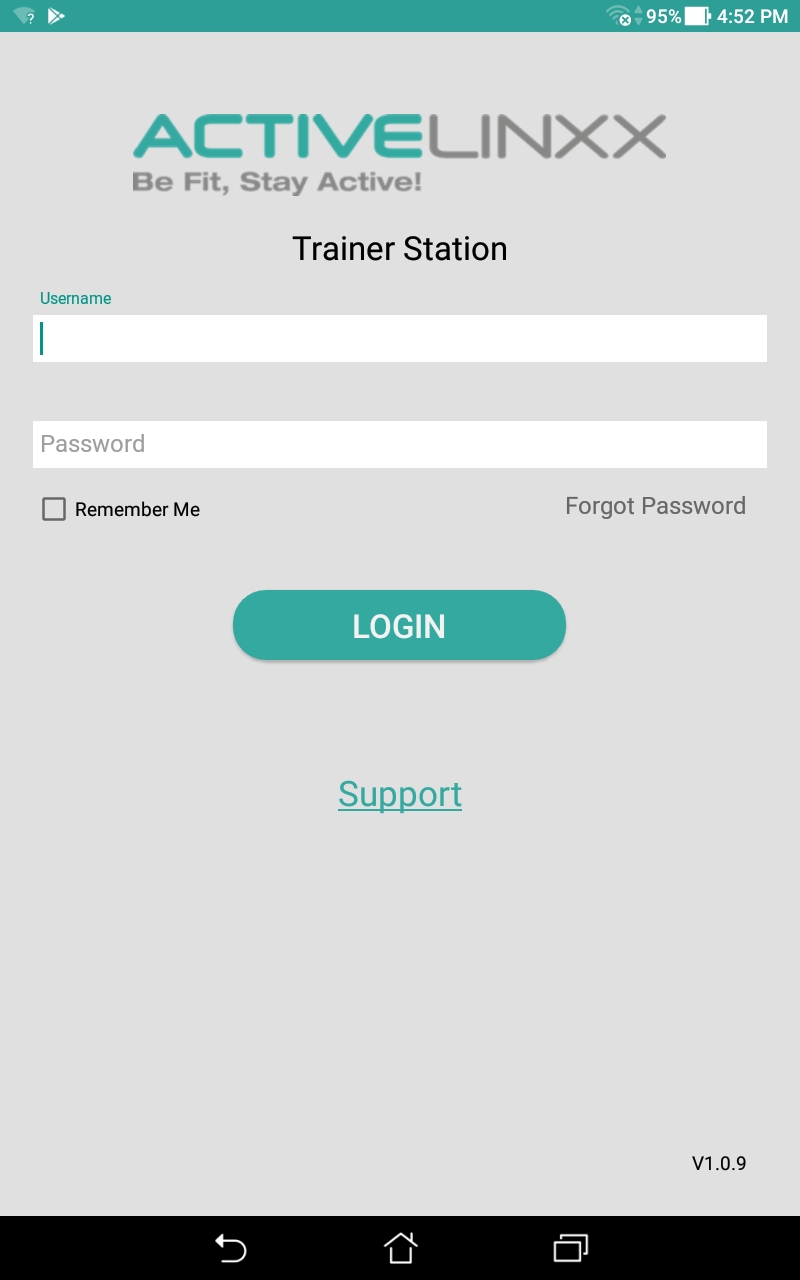Tap the Back navigation button

(x=229, y=1248)
